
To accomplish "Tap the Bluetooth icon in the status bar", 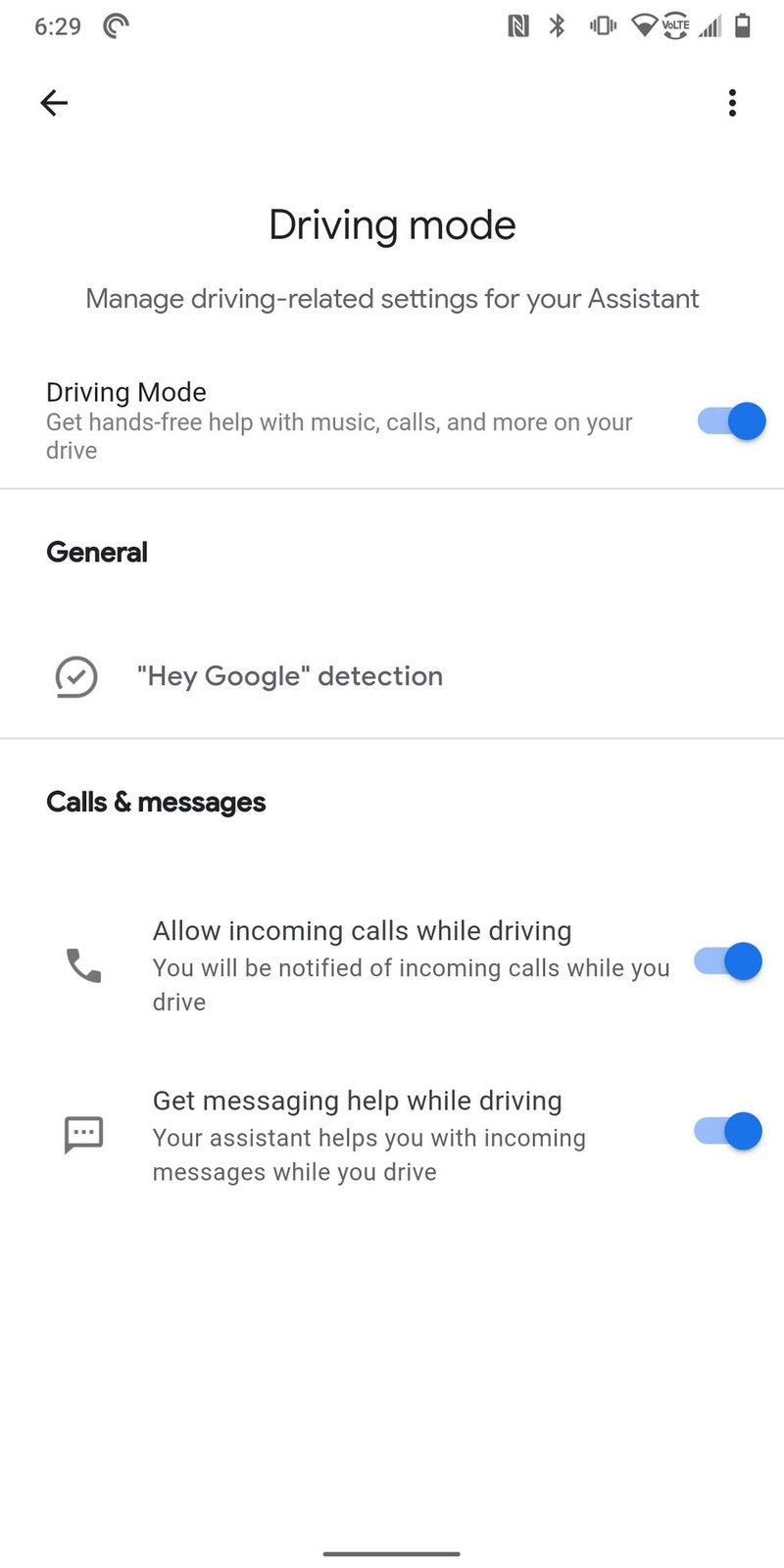I will 556,27.
